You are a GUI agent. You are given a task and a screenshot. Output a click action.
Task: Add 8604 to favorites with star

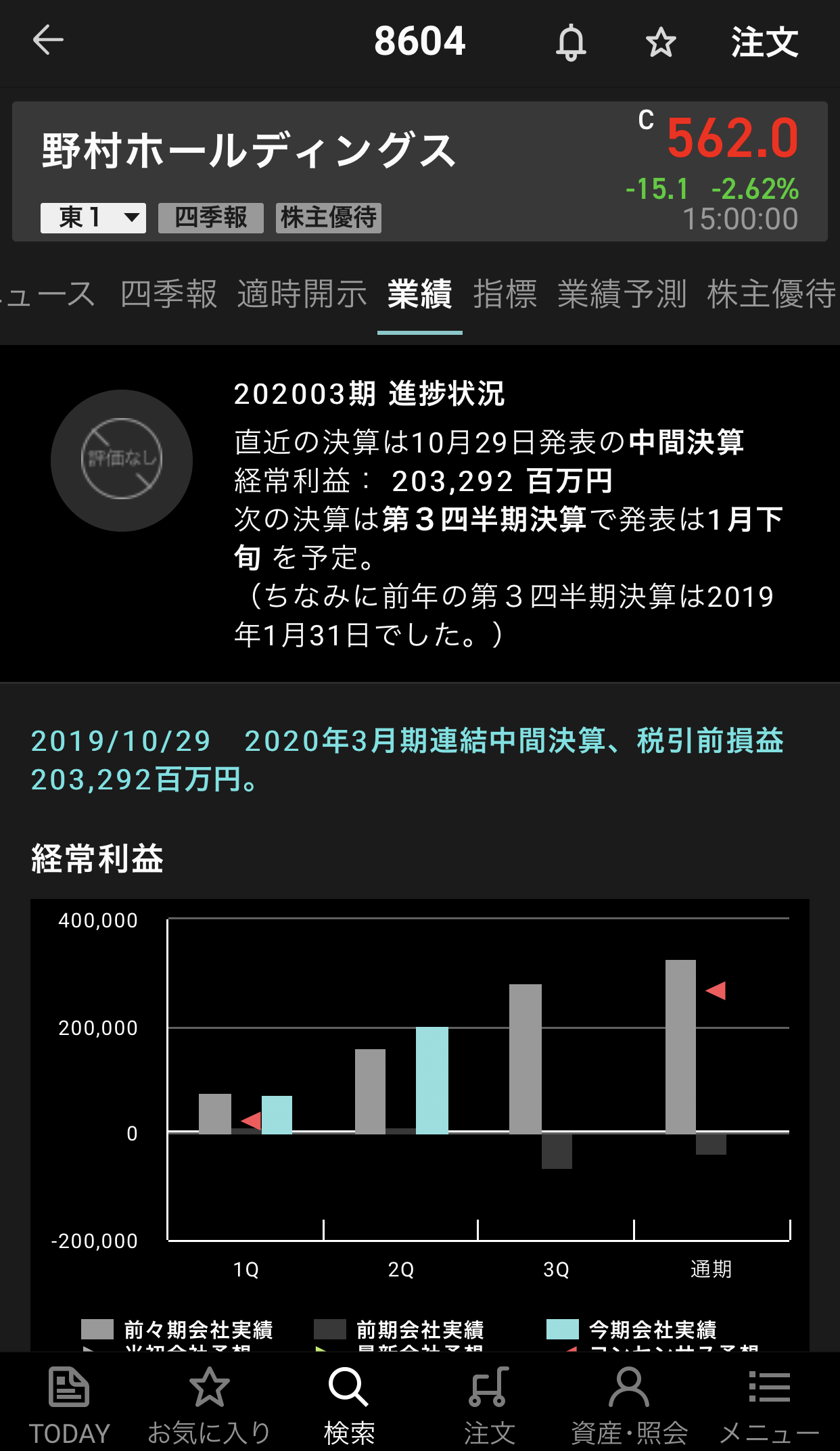(x=660, y=43)
